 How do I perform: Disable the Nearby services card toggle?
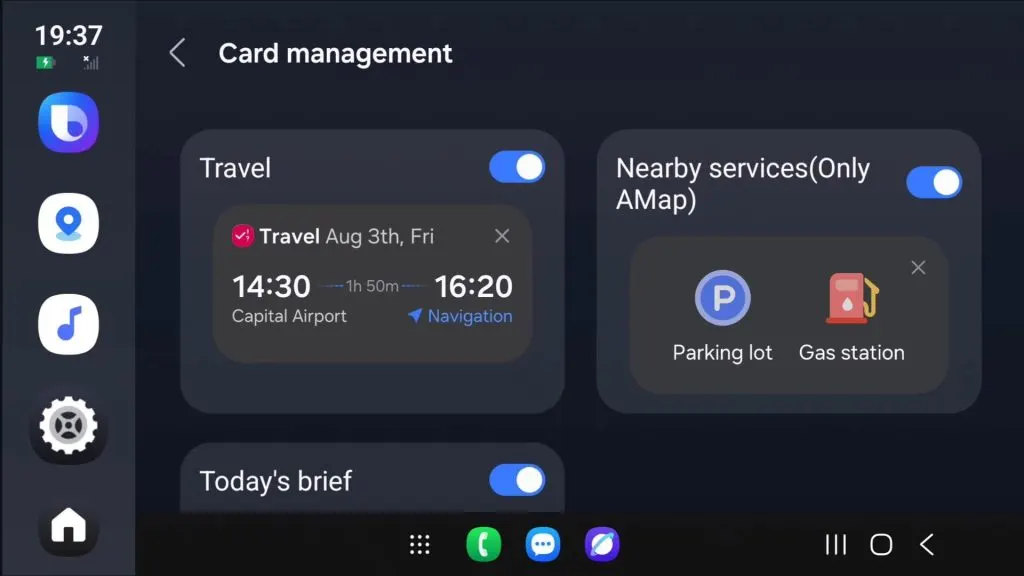[x=934, y=182]
